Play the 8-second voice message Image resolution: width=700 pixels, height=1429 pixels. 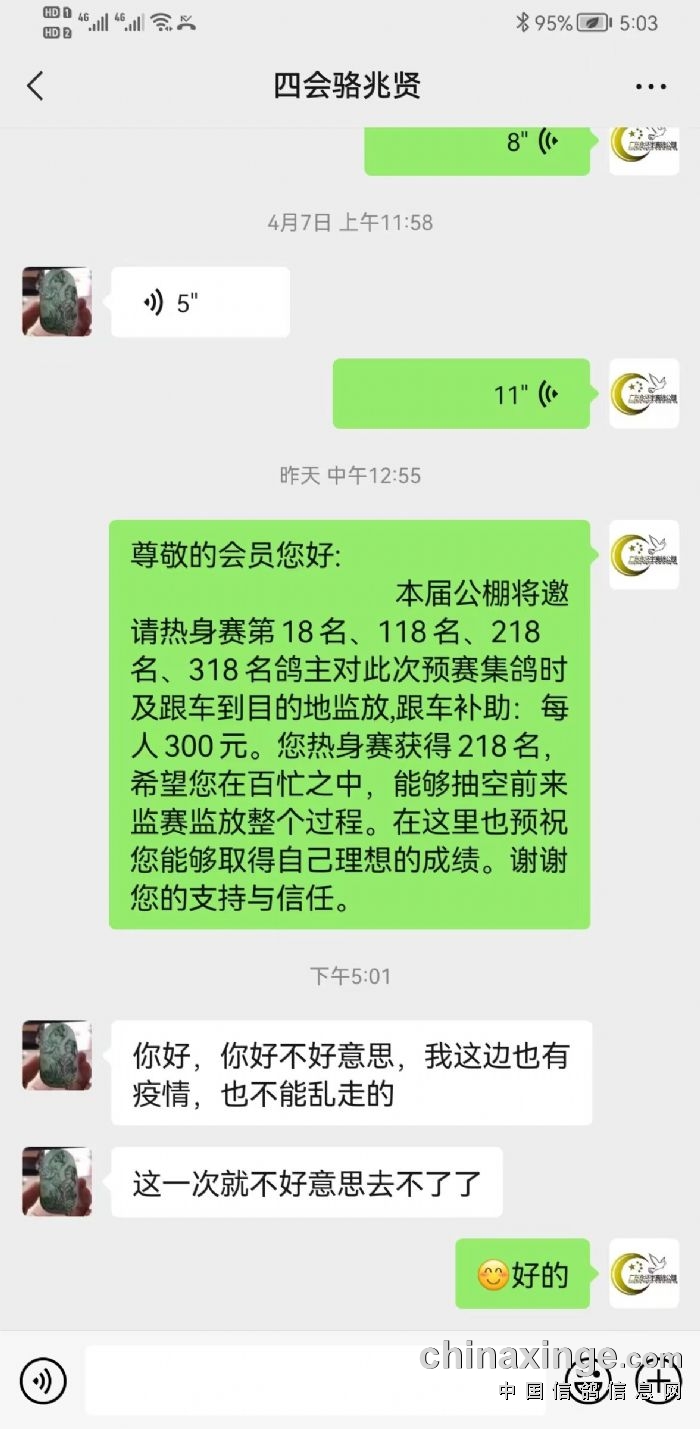[476, 143]
